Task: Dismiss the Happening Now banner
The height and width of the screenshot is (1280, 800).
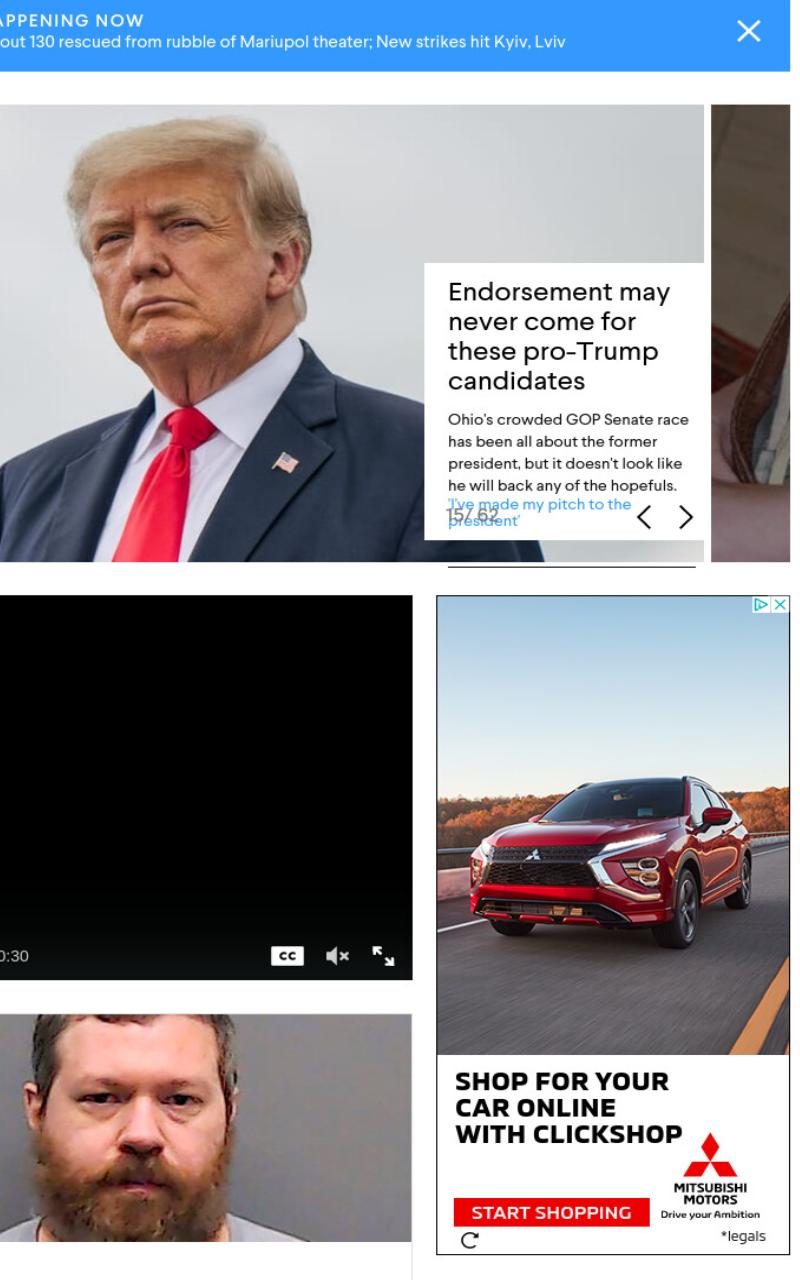Action: [x=749, y=31]
